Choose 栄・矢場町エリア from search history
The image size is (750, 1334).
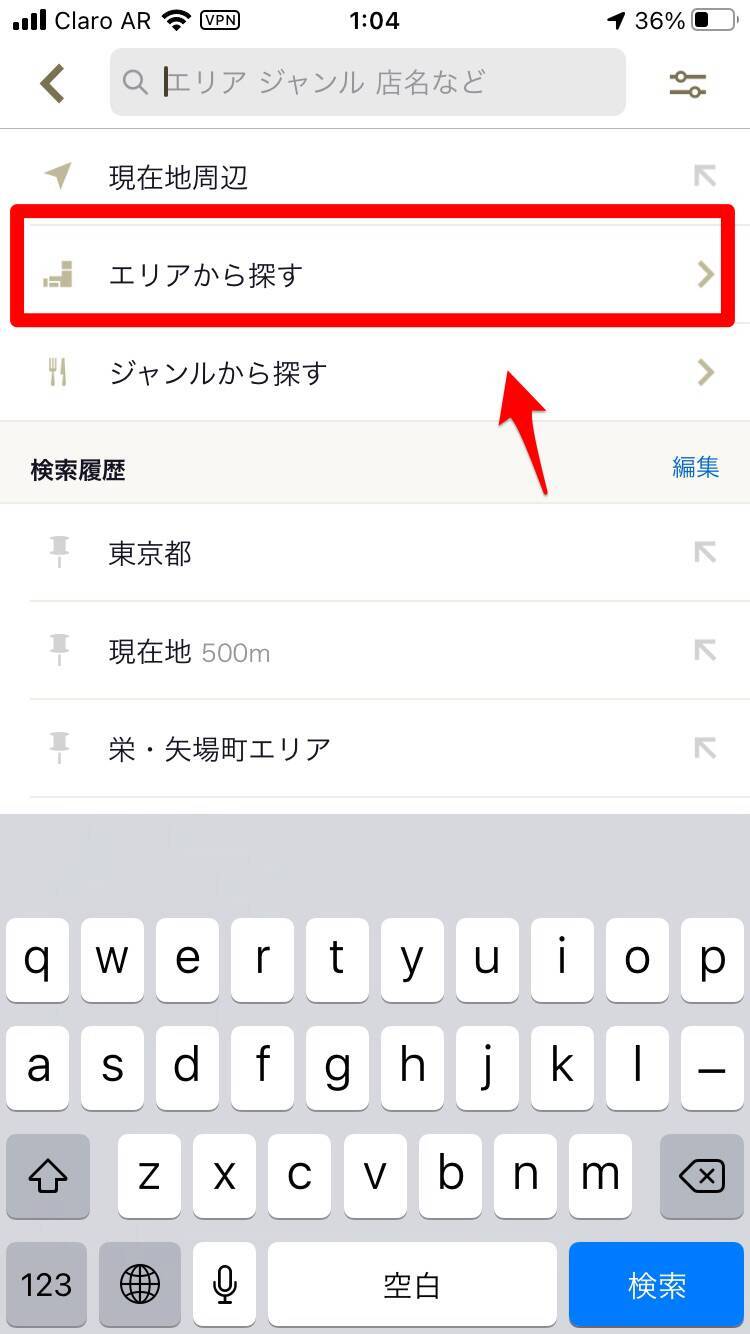point(220,749)
